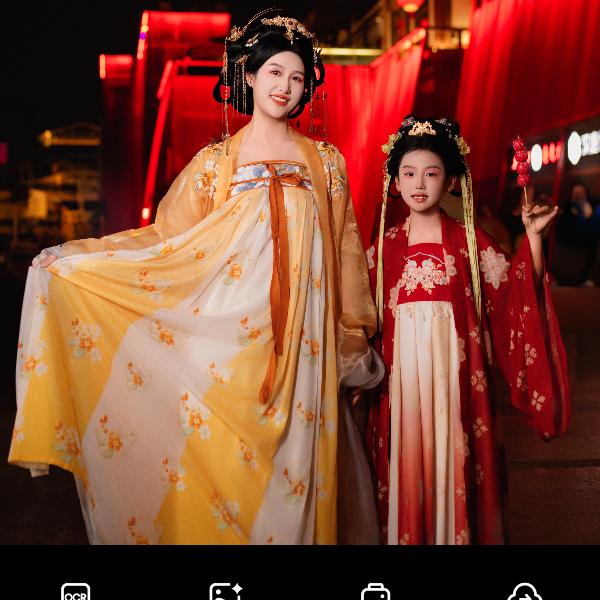Open the toolbox icon in the bottom bar

click(375, 591)
